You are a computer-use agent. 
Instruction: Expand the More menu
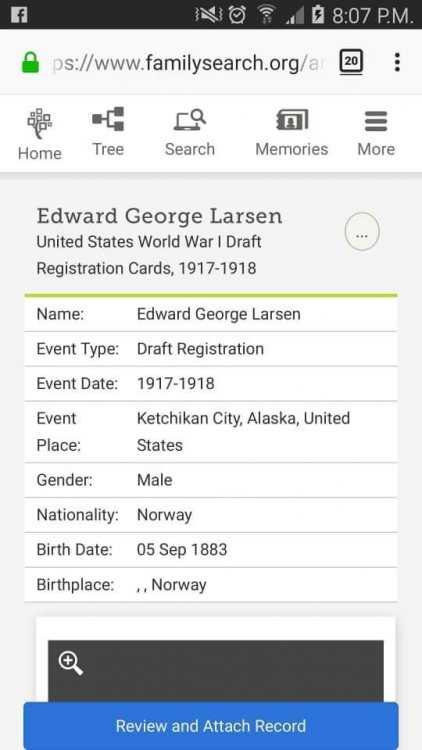(376, 132)
